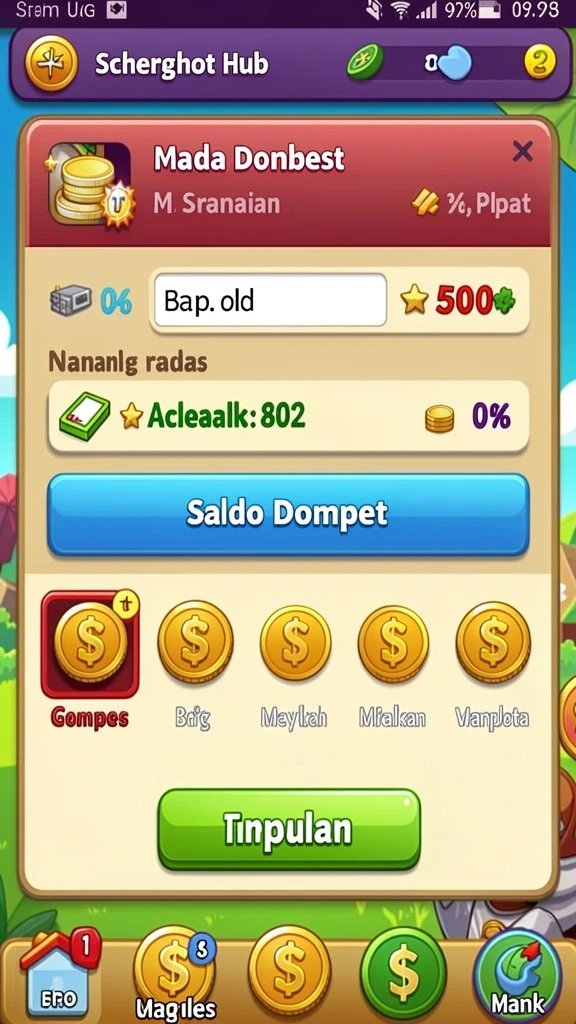The height and width of the screenshot is (1024, 576).
Task: Open the Mank tab
Action: click(x=517, y=974)
